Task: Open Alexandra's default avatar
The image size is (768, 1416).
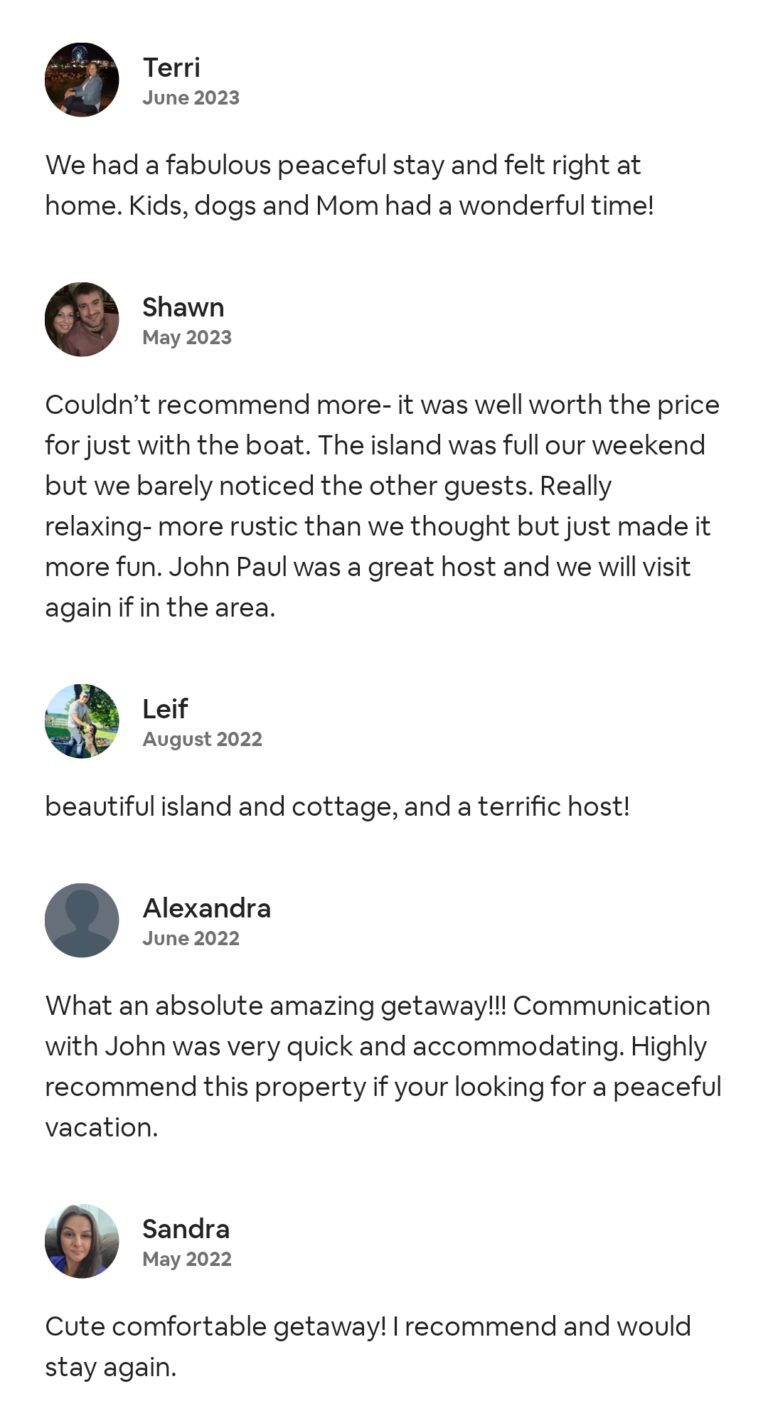Action: click(x=82, y=920)
